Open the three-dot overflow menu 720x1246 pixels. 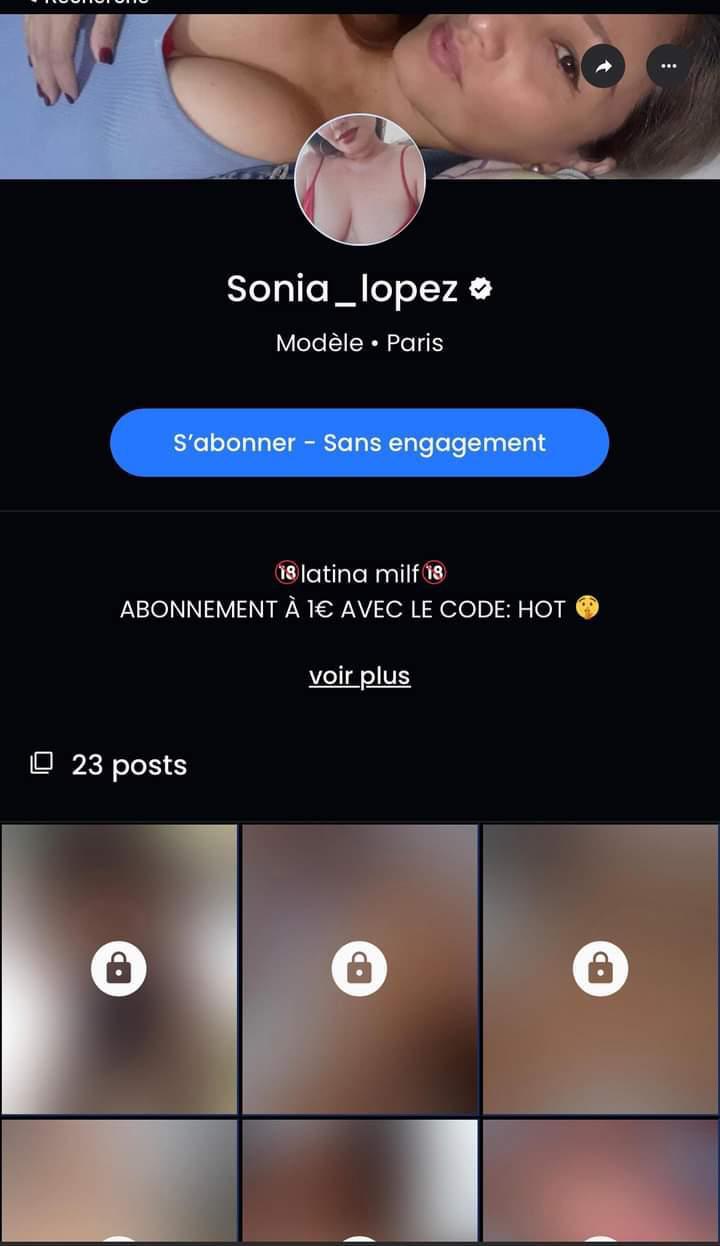[667, 67]
